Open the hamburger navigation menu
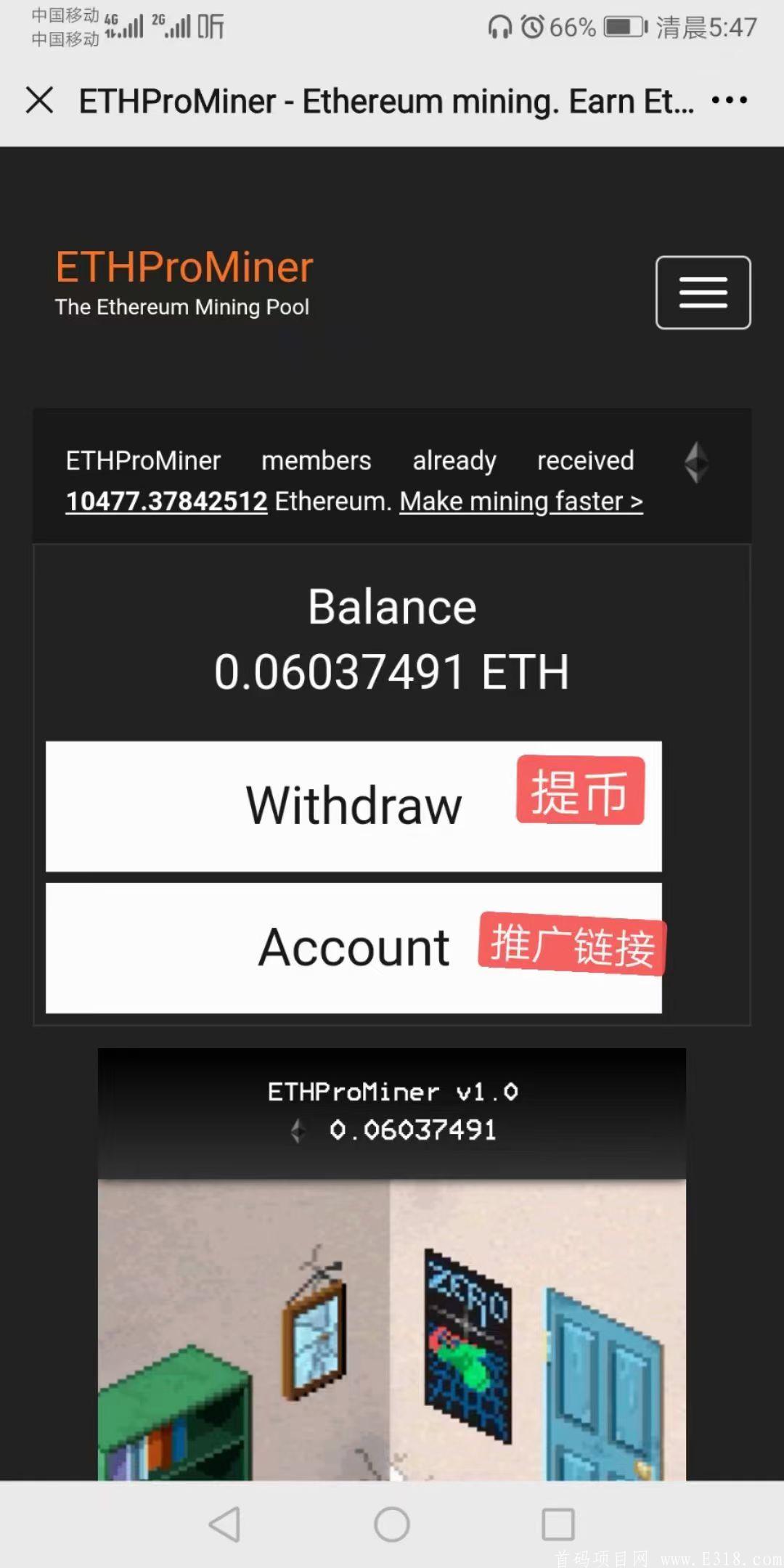 [702, 293]
